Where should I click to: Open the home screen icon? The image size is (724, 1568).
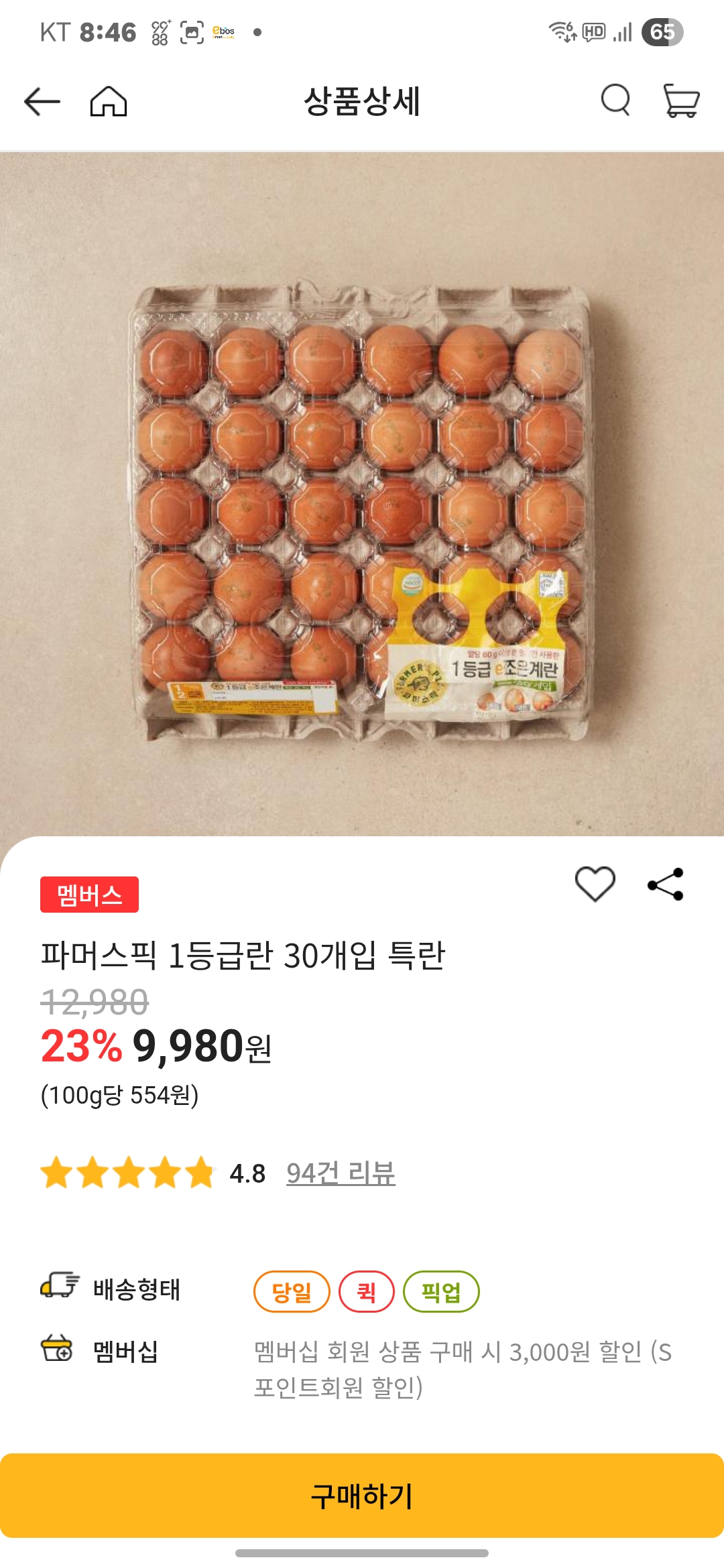coord(109,102)
